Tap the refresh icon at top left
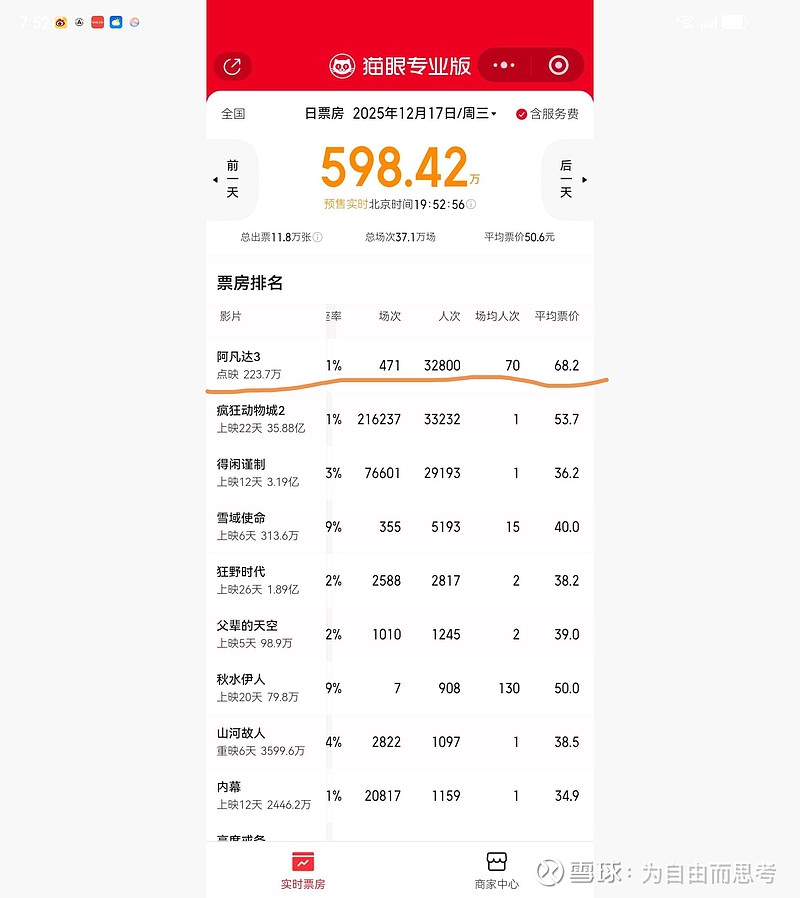Image resolution: width=800 pixels, height=898 pixels. tap(234, 66)
